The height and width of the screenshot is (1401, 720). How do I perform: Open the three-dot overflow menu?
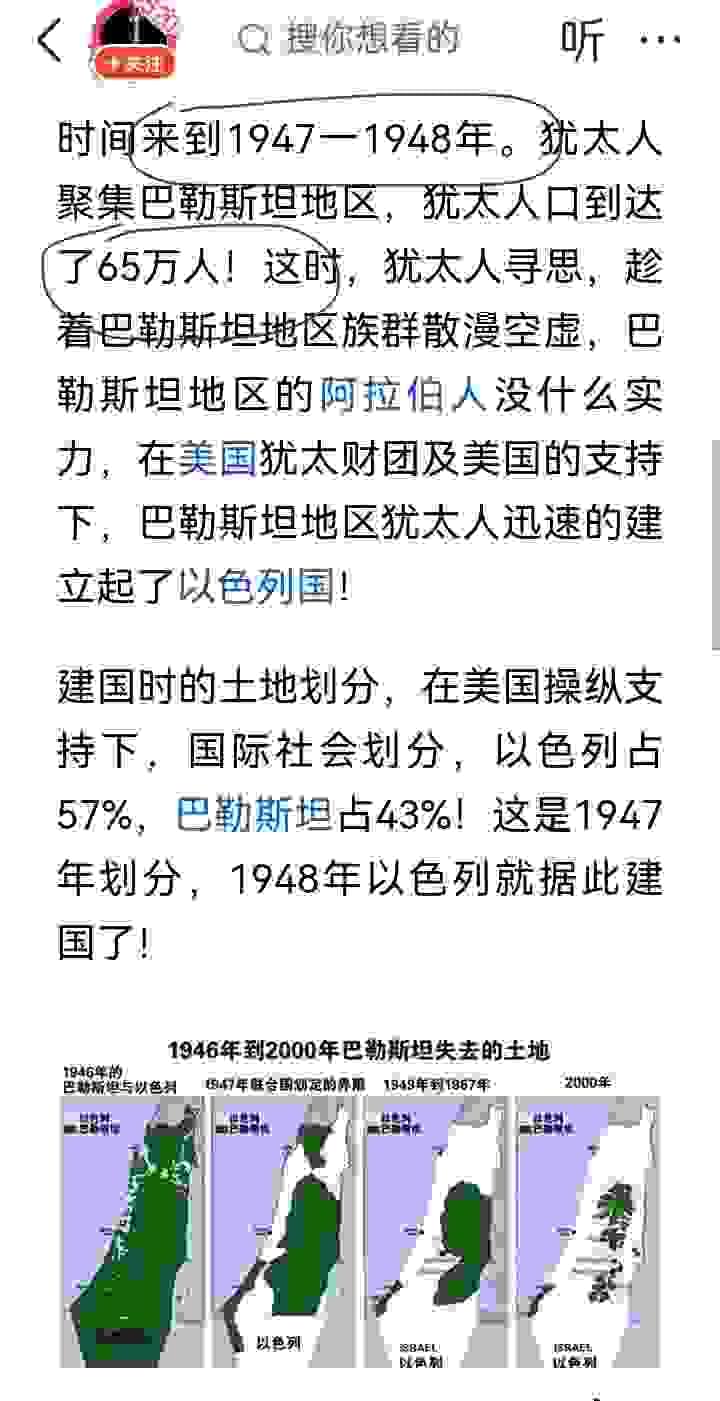[x=660, y=41]
